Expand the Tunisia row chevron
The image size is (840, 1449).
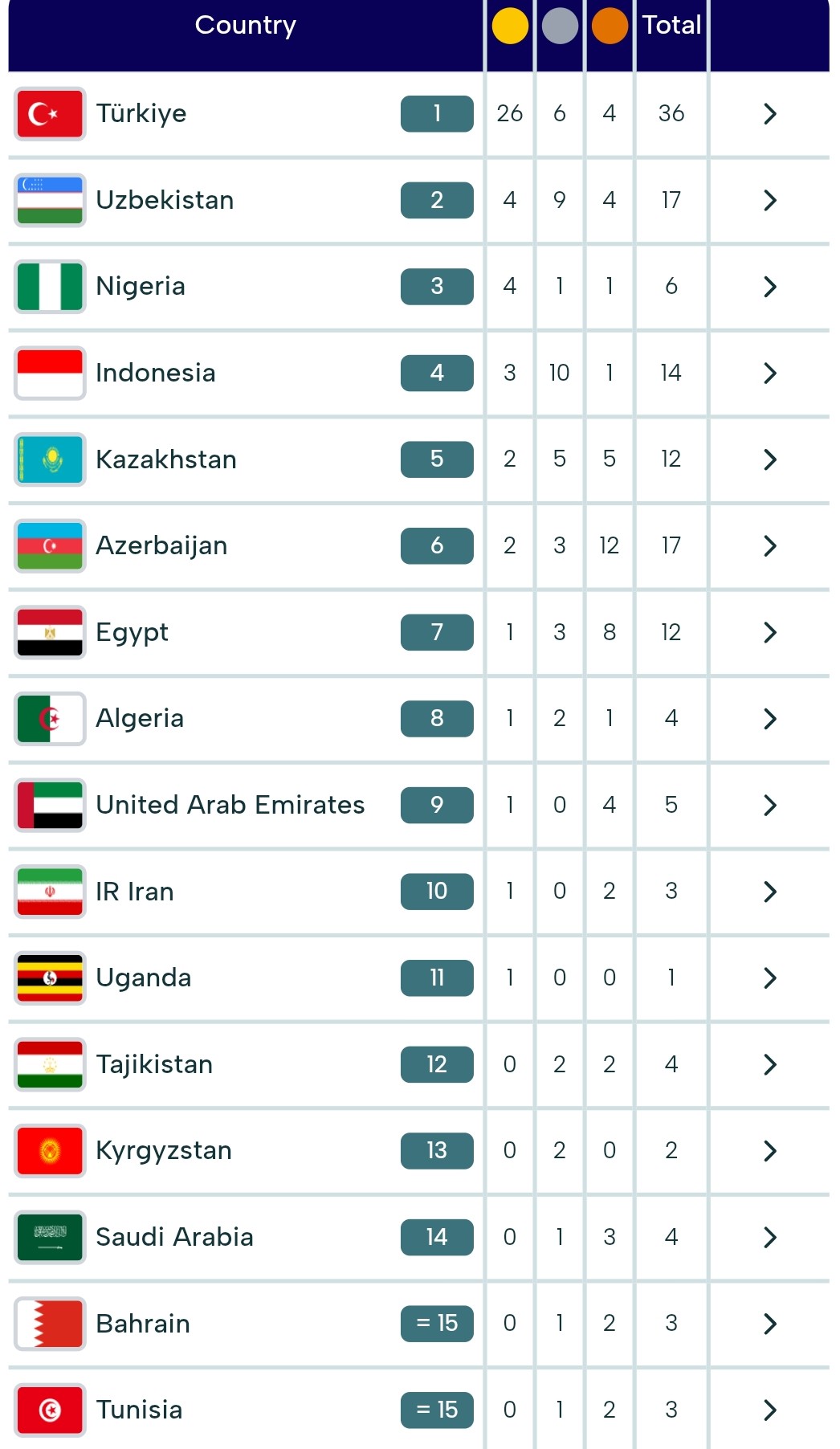click(x=769, y=1410)
